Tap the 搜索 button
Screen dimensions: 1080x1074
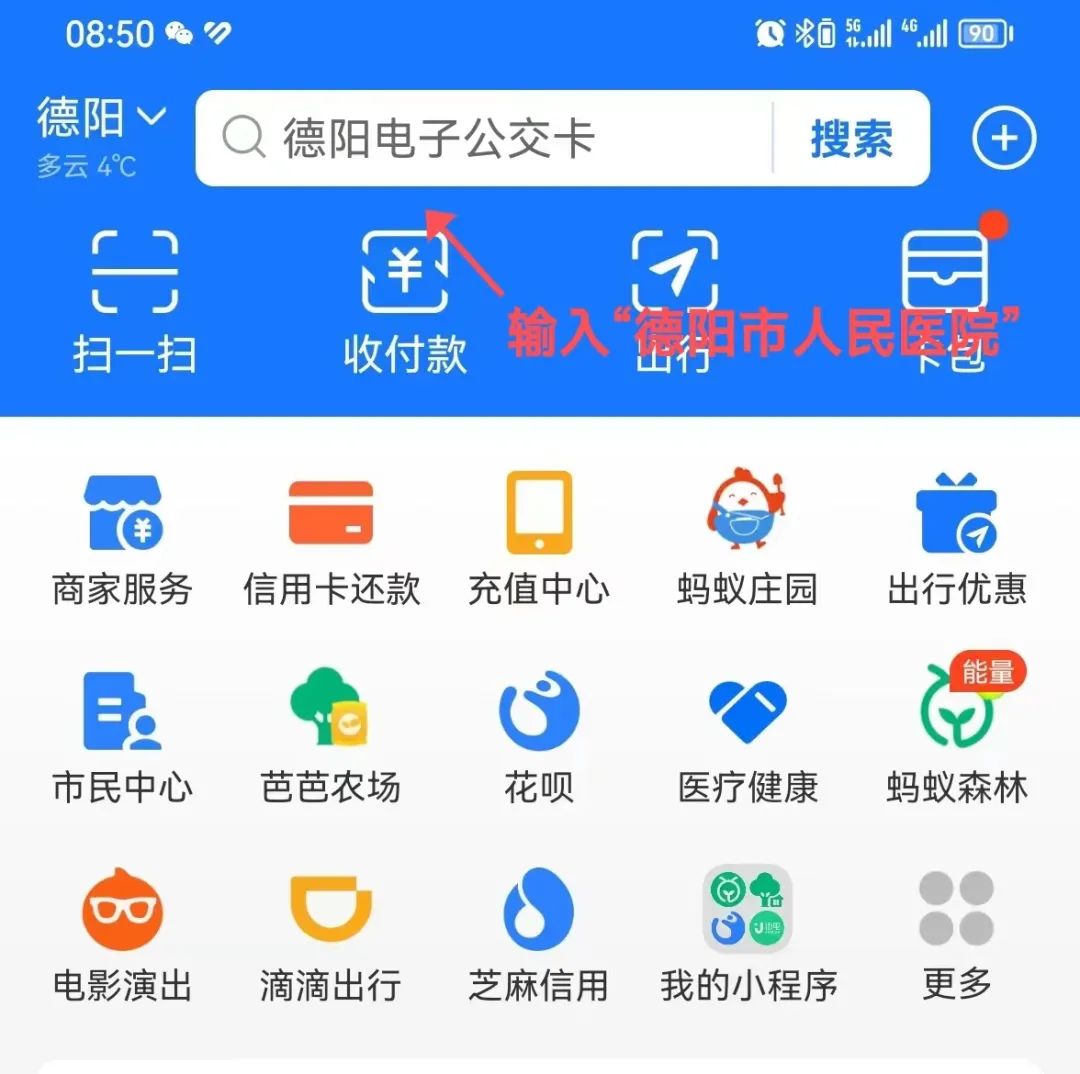tap(851, 138)
